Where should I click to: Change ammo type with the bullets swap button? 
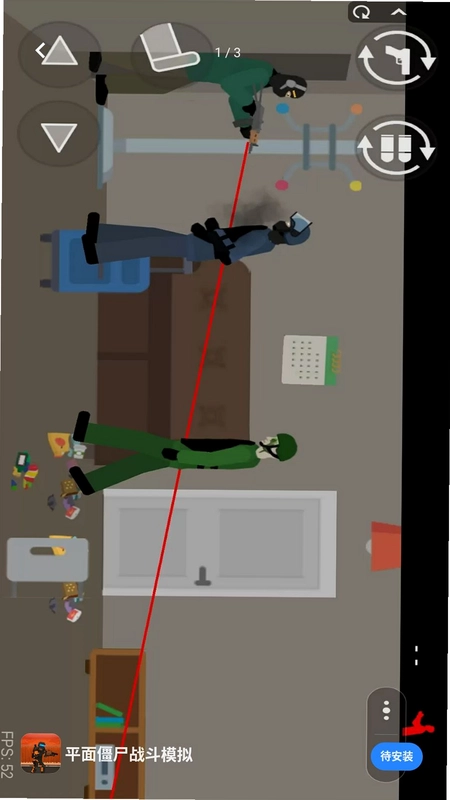pyautogui.click(x=397, y=147)
